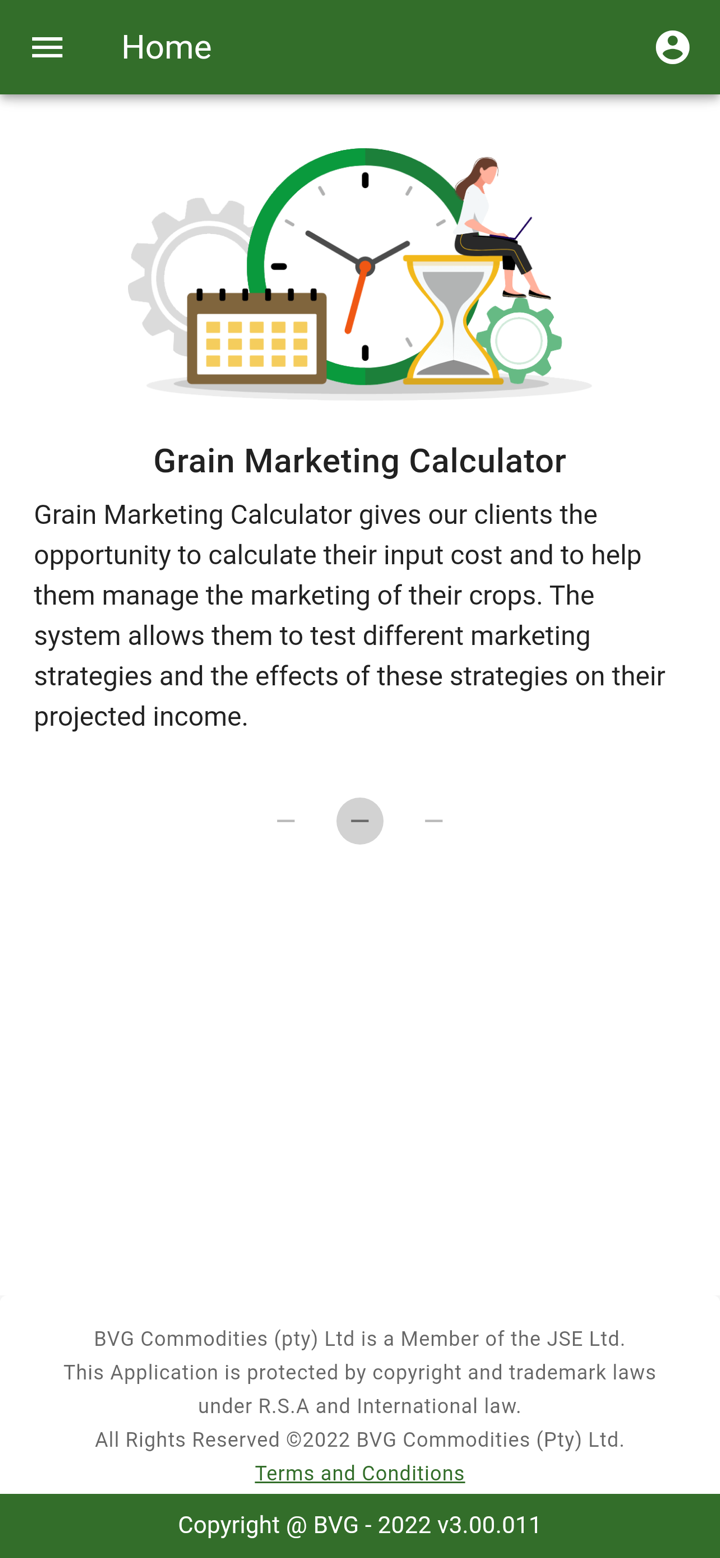Jump to the third carousel slide indicator
The image size is (720, 1558).
pyautogui.click(x=434, y=821)
